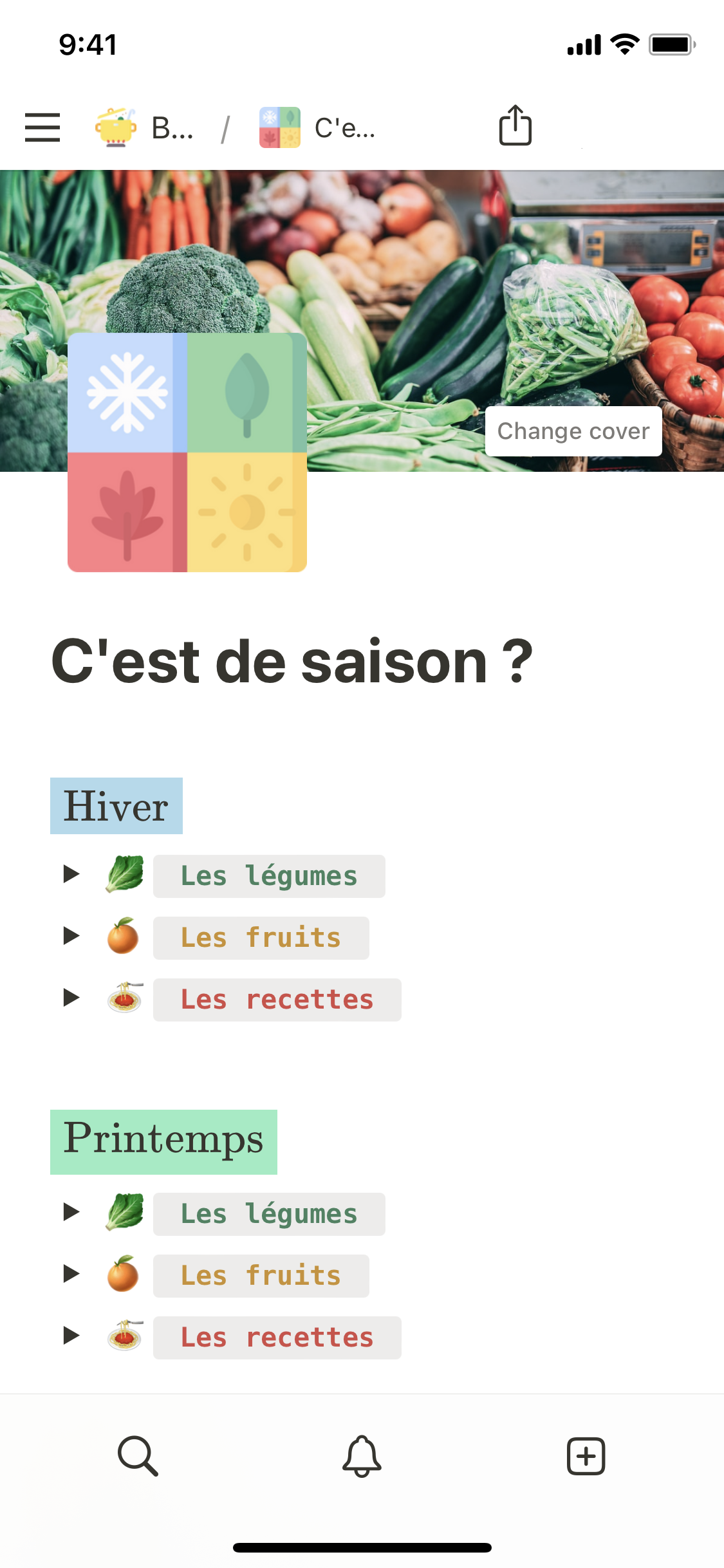Open search from the bottom bar
Viewport: 724px width, 1568px height.
point(138,1455)
